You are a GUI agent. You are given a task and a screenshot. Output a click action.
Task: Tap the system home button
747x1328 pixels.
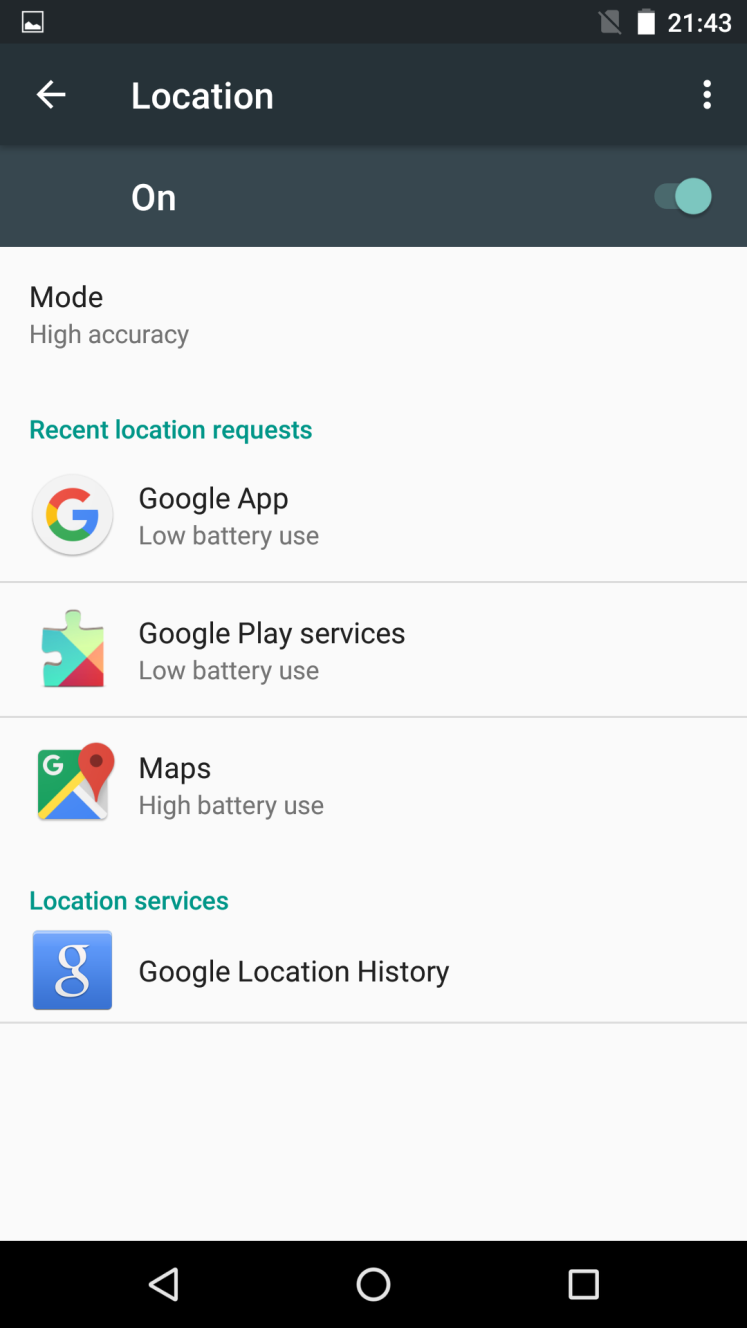373,1284
